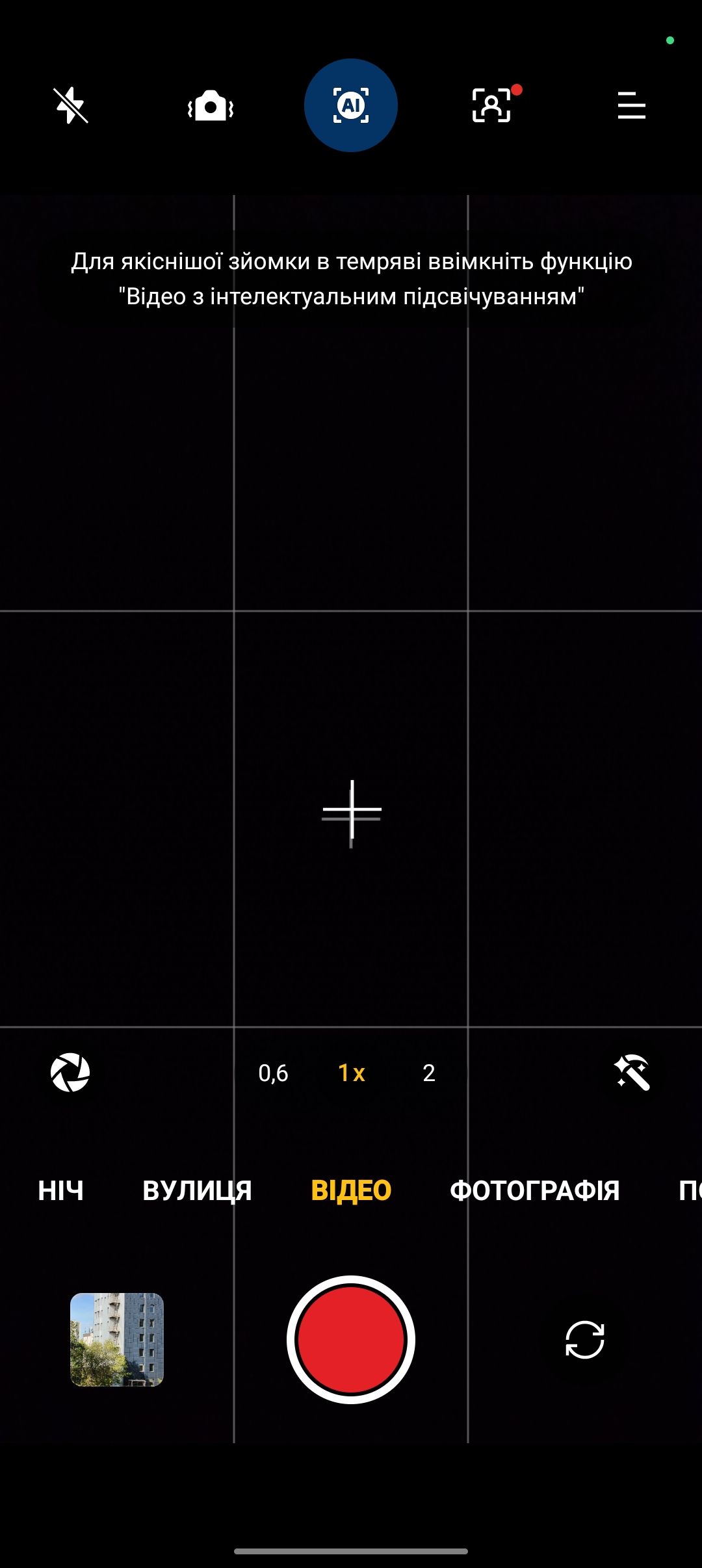The height and width of the screenshot is (1568, 702).
Task: Switch to ВУЛИЦЯ mode
Action: click(x=197, y=1191)
